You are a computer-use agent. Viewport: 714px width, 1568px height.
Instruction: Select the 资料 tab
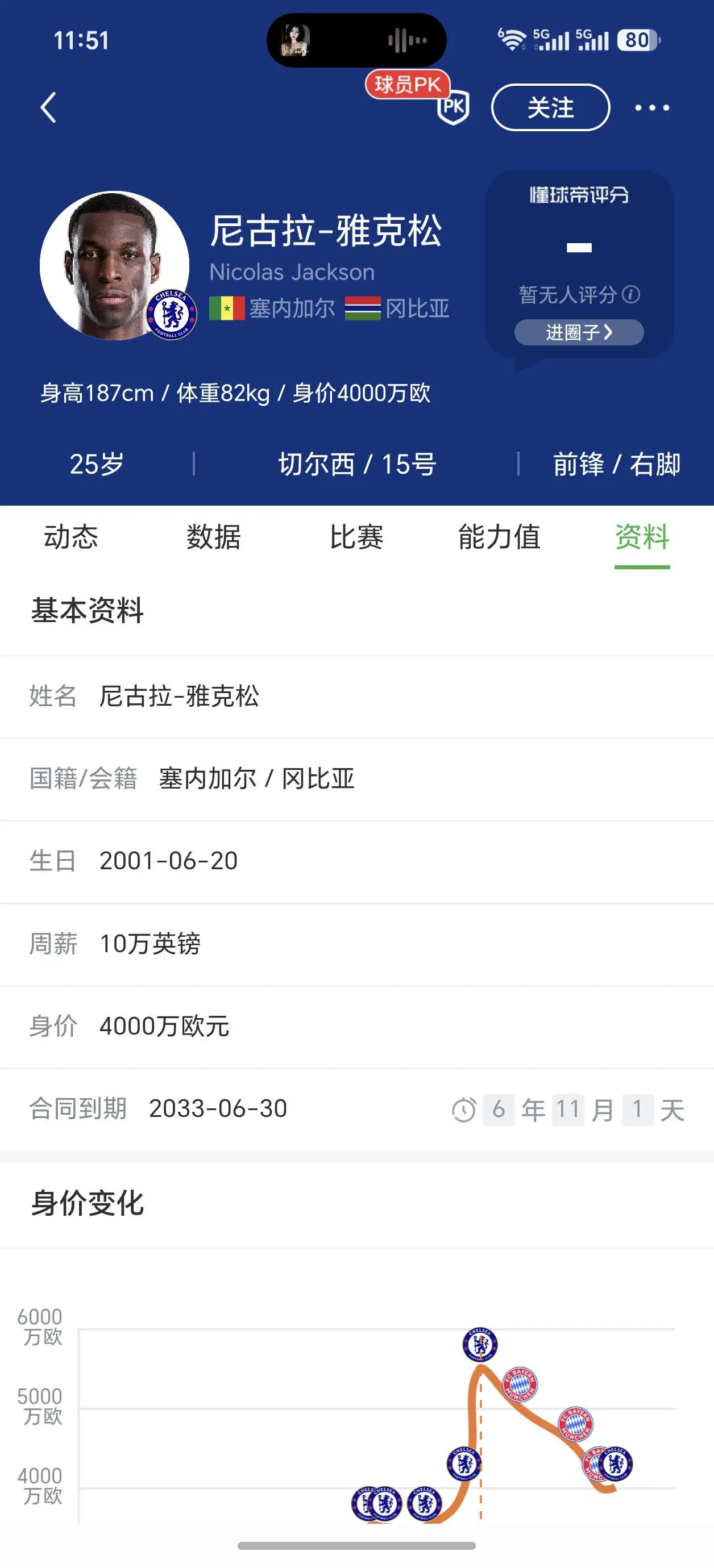pos(641,537)
